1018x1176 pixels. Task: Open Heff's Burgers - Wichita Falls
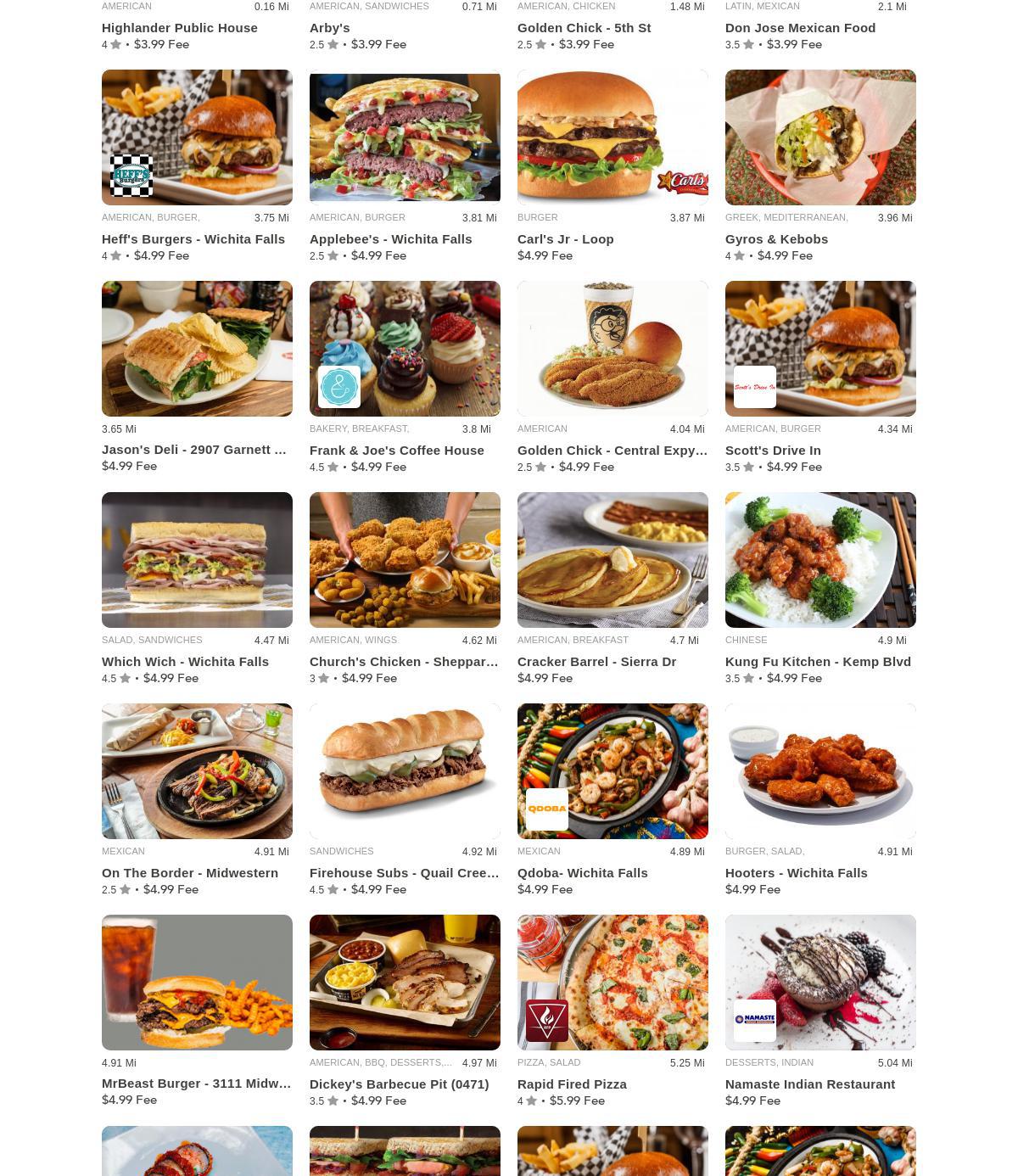(x=197, y=137)
